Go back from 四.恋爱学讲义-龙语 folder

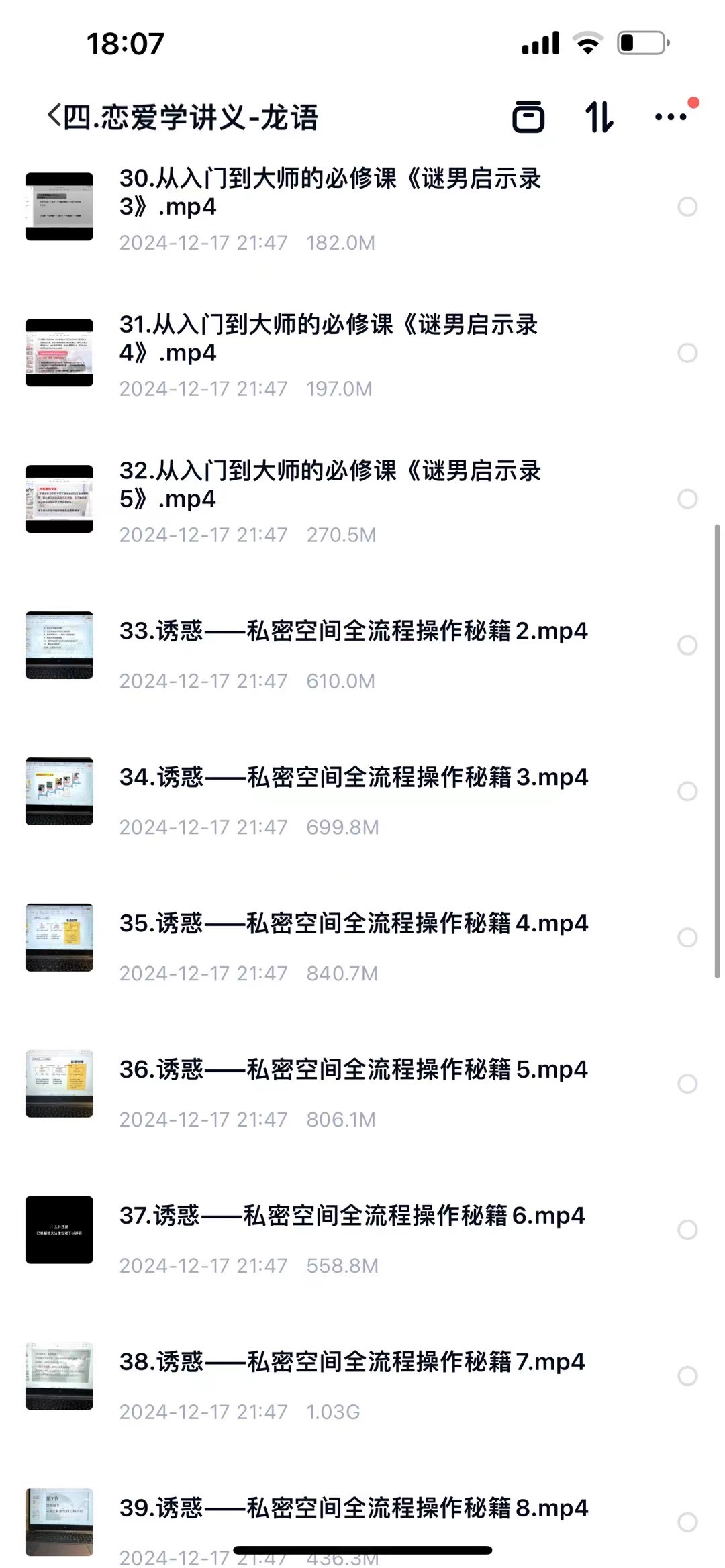[55, 116]
